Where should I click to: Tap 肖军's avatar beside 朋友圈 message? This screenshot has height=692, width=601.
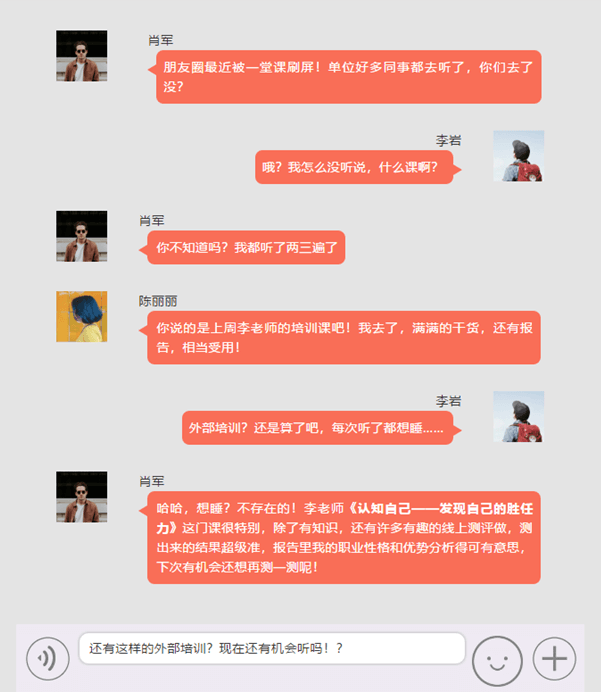pyautogui.click(x=81, y=56)
